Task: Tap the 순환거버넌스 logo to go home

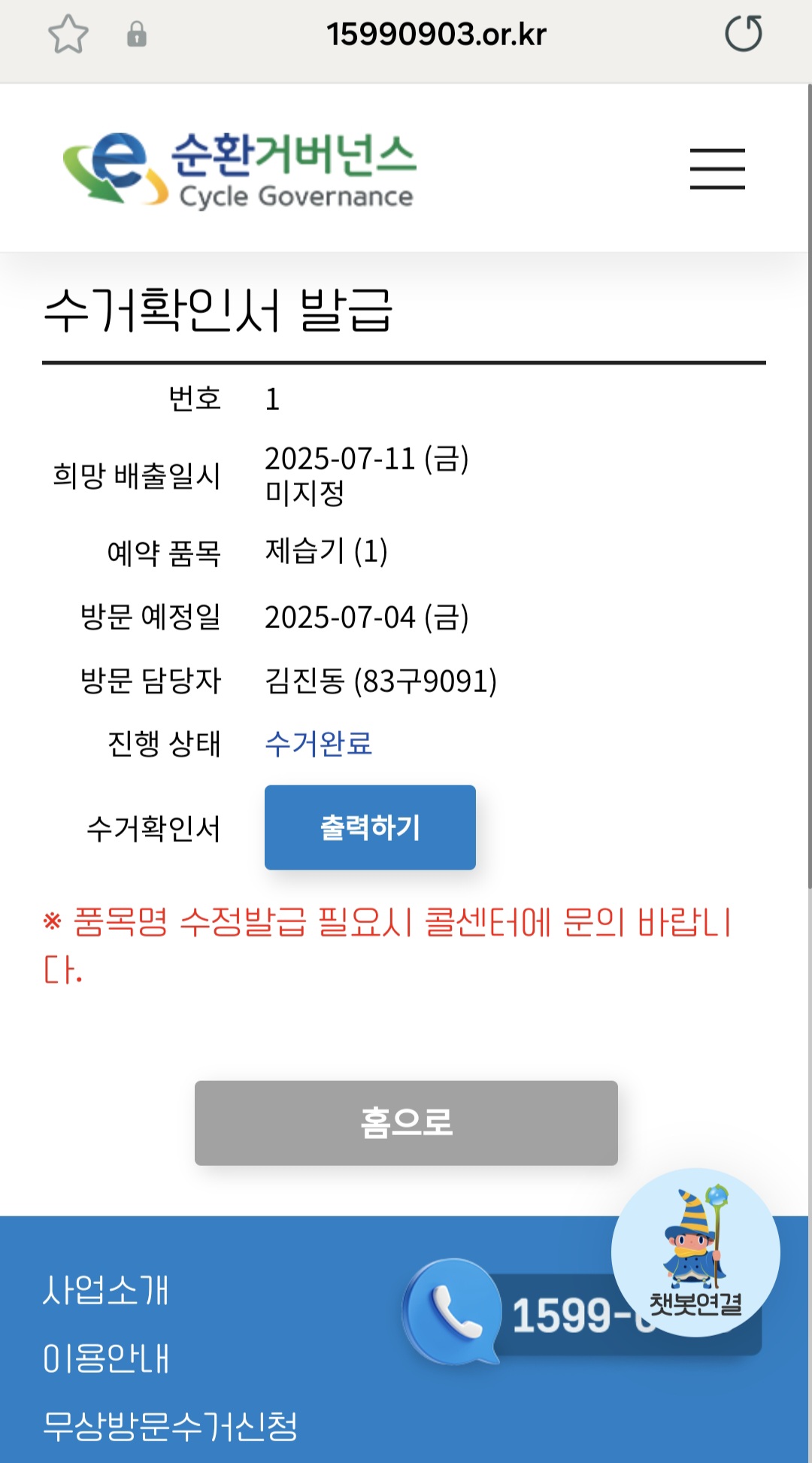Action: click(x=239, y=169)
